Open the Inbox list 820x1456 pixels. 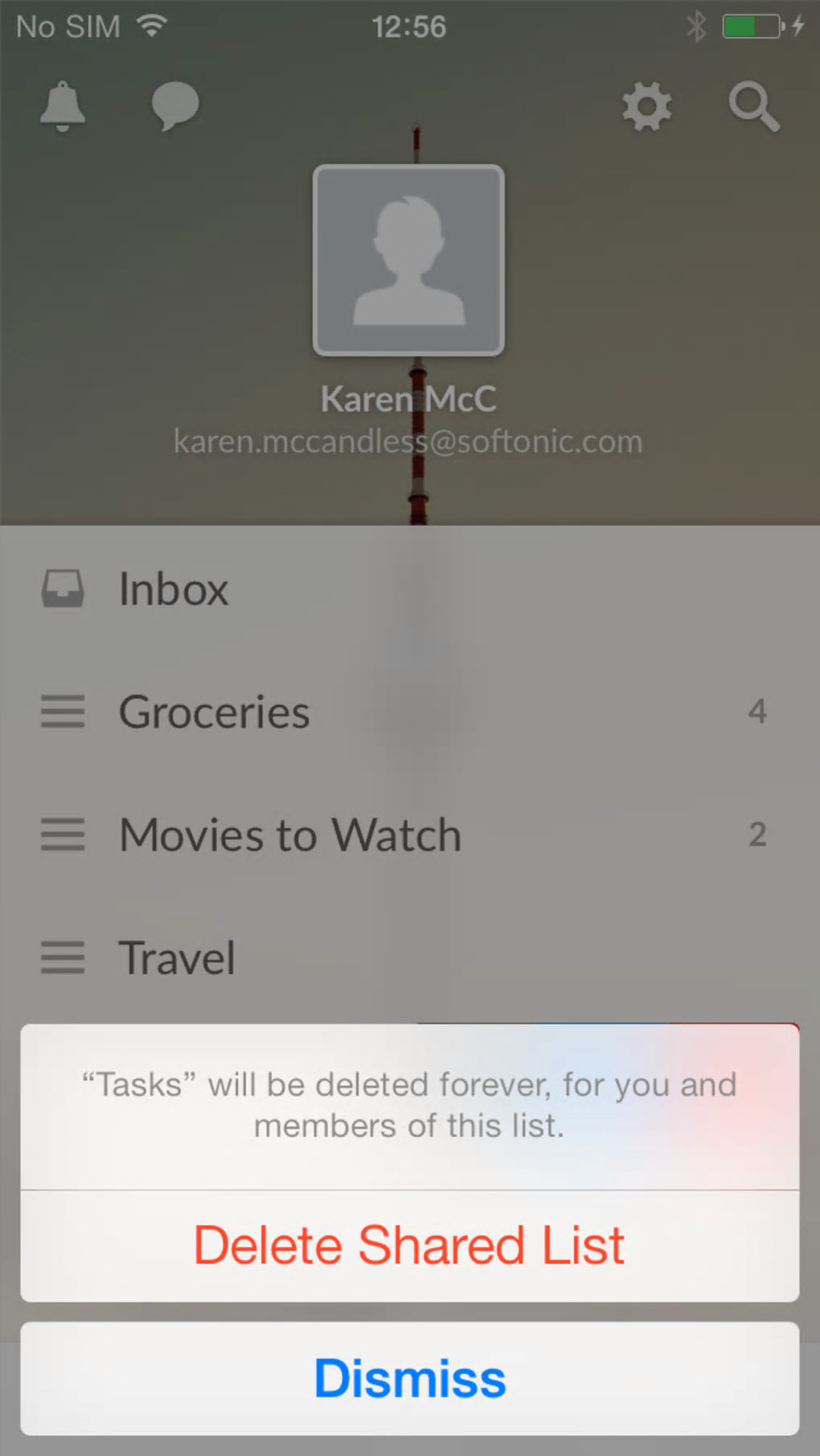tap(174, 589)
